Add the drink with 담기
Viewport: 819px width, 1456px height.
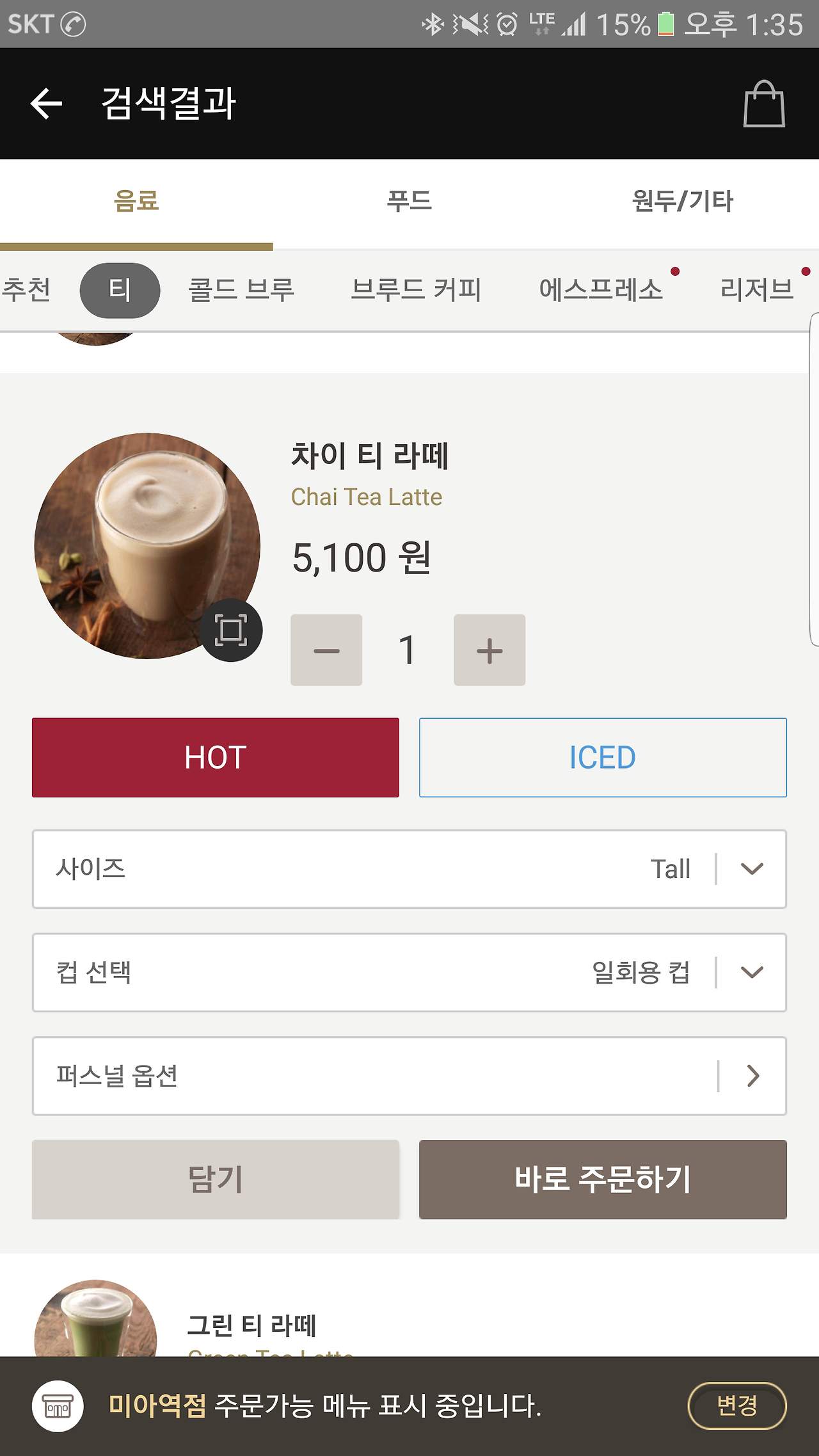tap(216, 1180)
